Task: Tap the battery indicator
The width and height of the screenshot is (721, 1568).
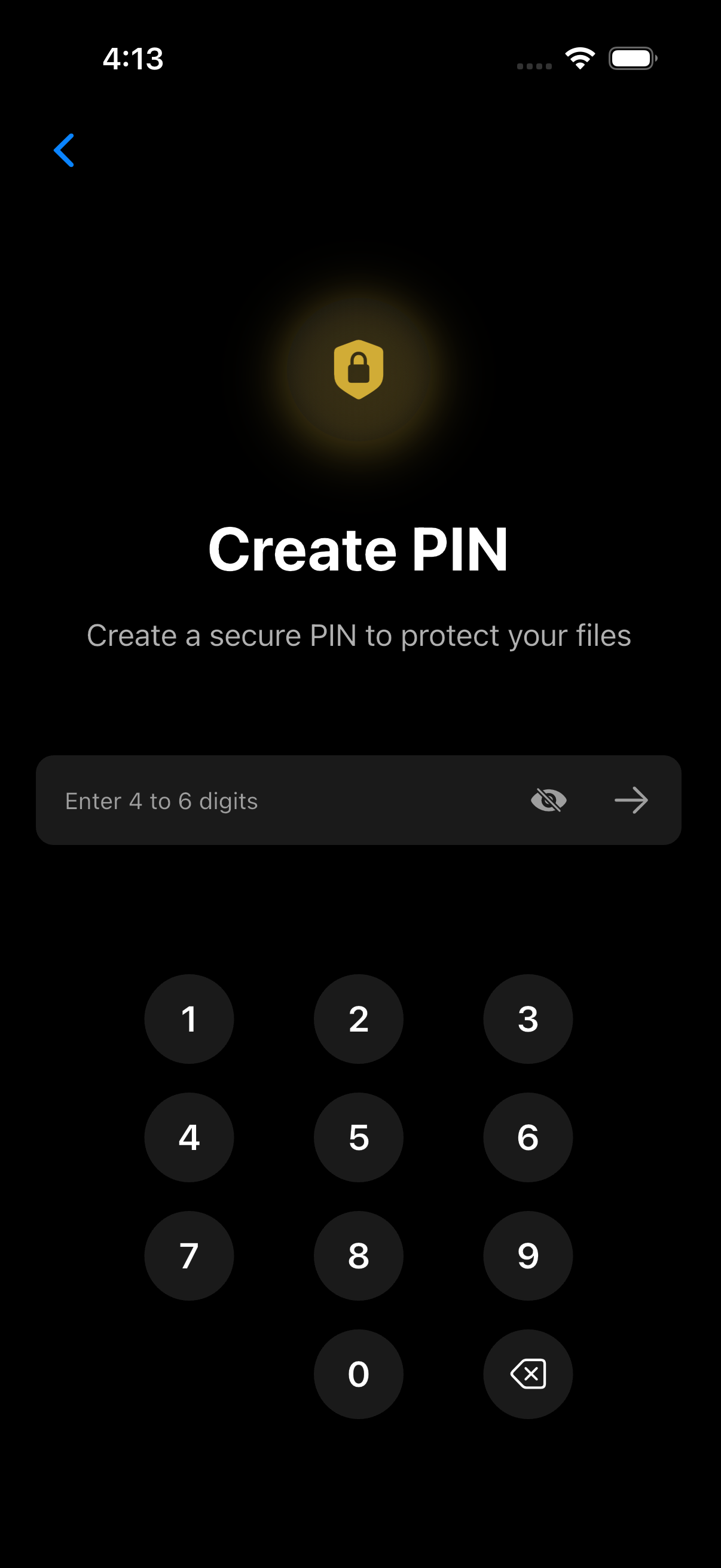Action: [x=632, y=58]
